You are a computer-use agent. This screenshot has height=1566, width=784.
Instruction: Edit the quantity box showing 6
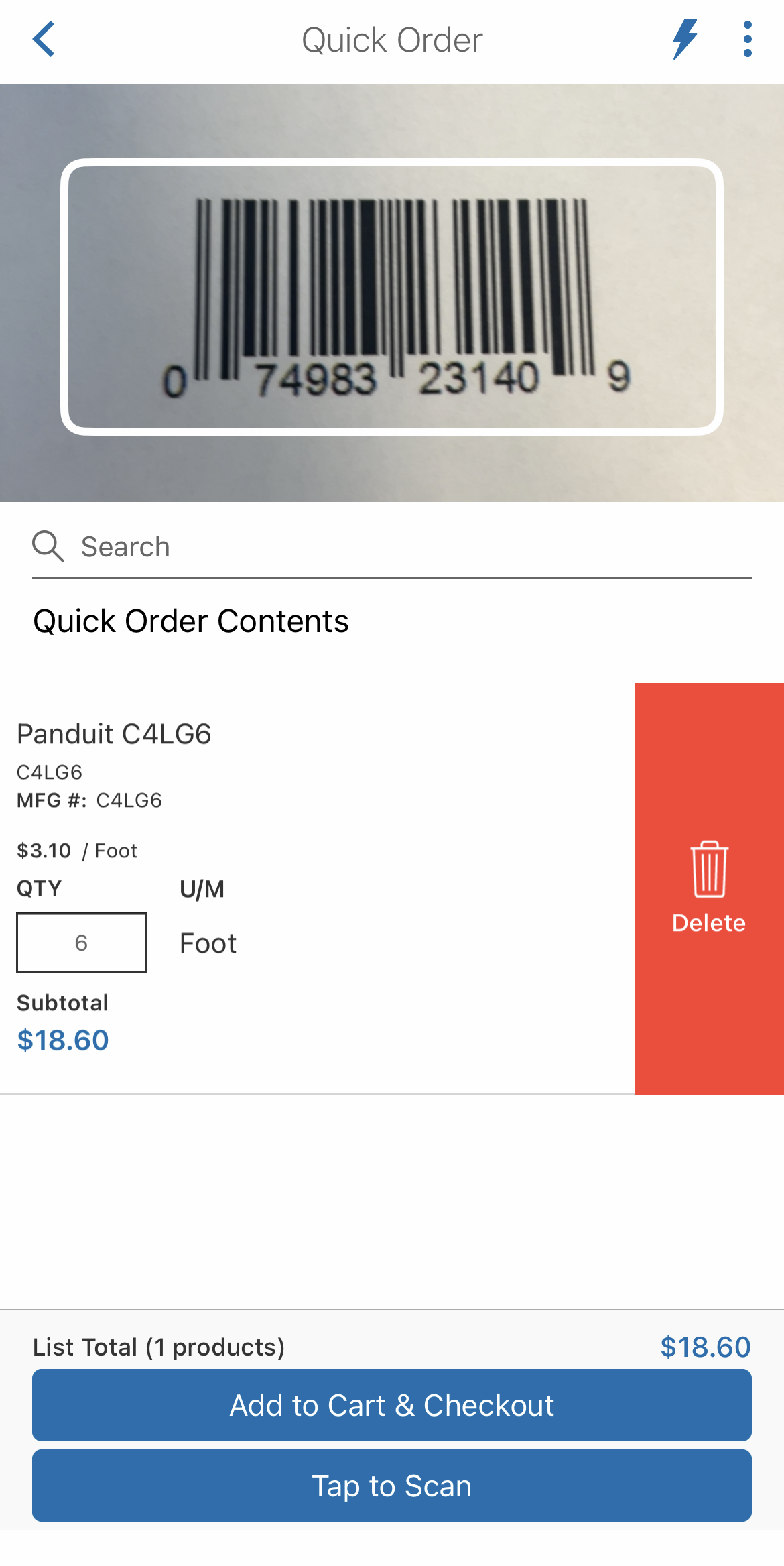click(x=81, y=943)
